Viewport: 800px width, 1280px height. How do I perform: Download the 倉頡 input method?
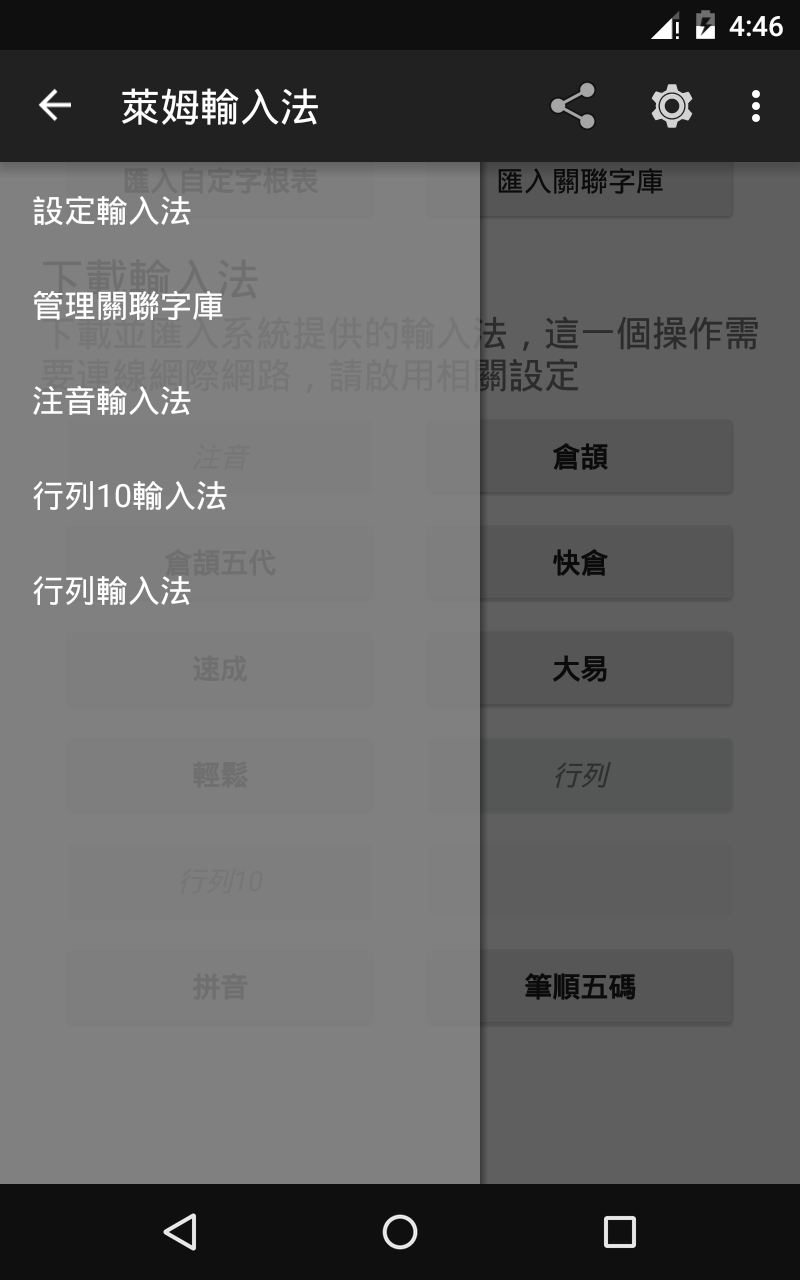click(581, 457)
